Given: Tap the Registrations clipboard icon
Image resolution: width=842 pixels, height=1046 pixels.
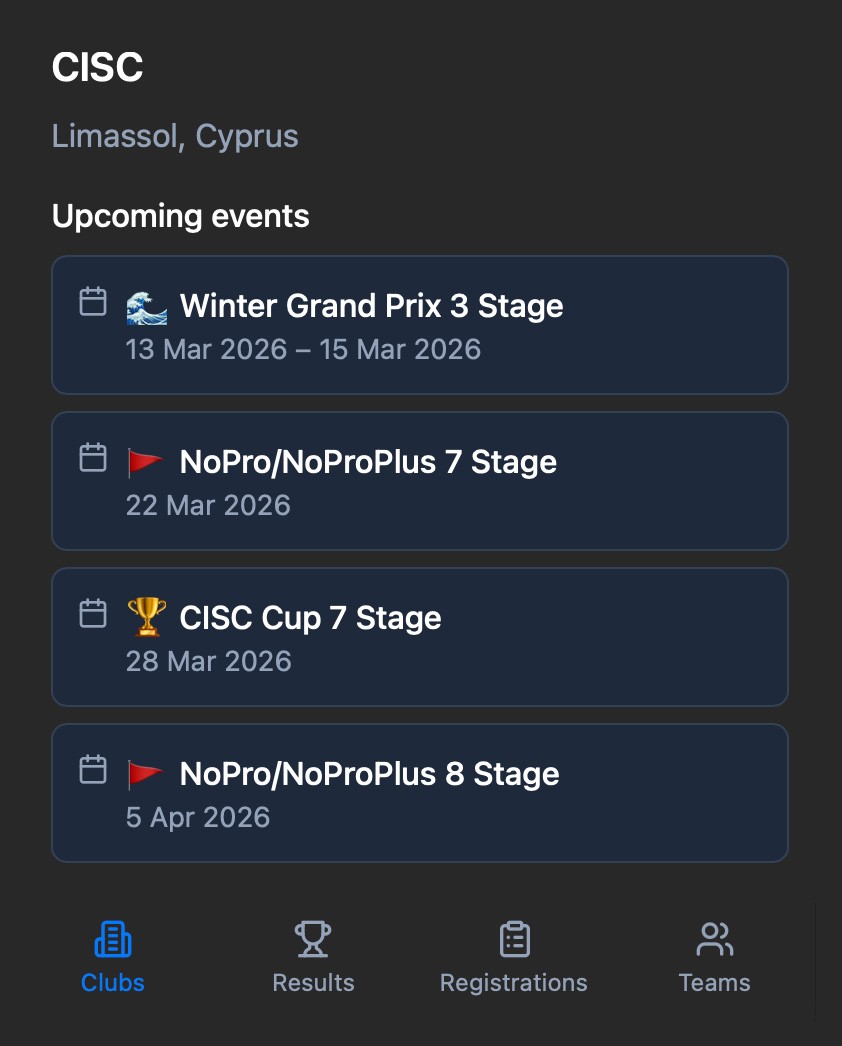Looking at the screenshot, I should tap(513, 939).
